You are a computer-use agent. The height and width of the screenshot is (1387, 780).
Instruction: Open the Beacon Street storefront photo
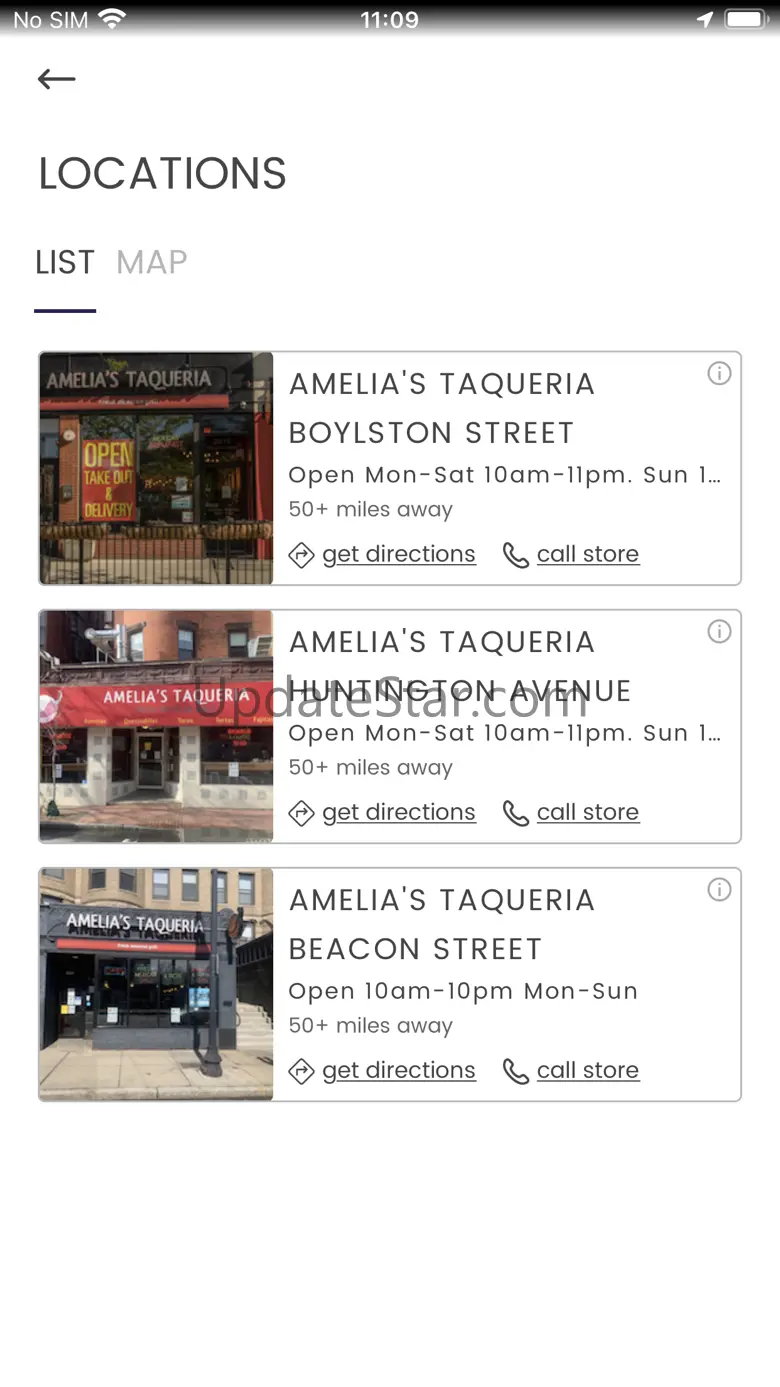point(156,984)
